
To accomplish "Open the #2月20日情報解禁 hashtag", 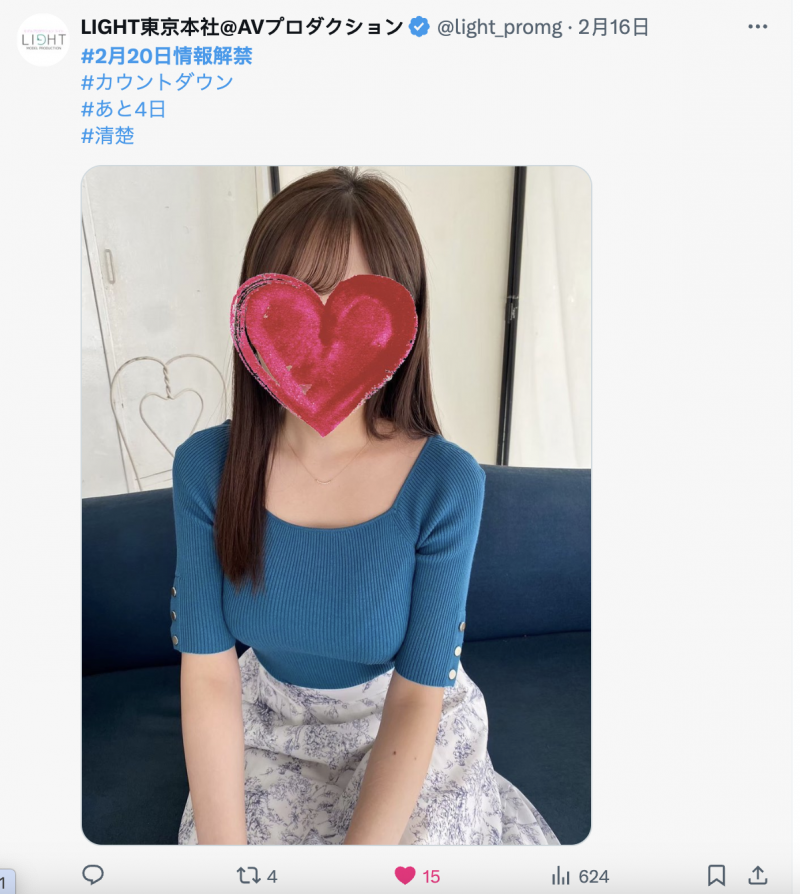I will click(168, 58).
